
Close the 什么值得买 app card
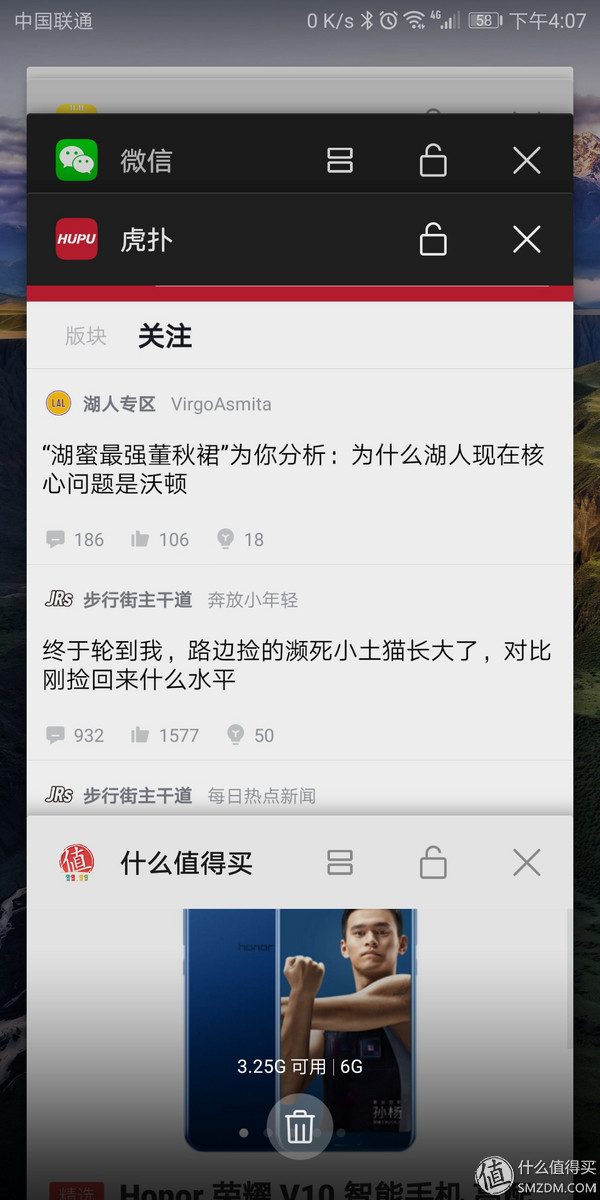(x=526, y=862)
